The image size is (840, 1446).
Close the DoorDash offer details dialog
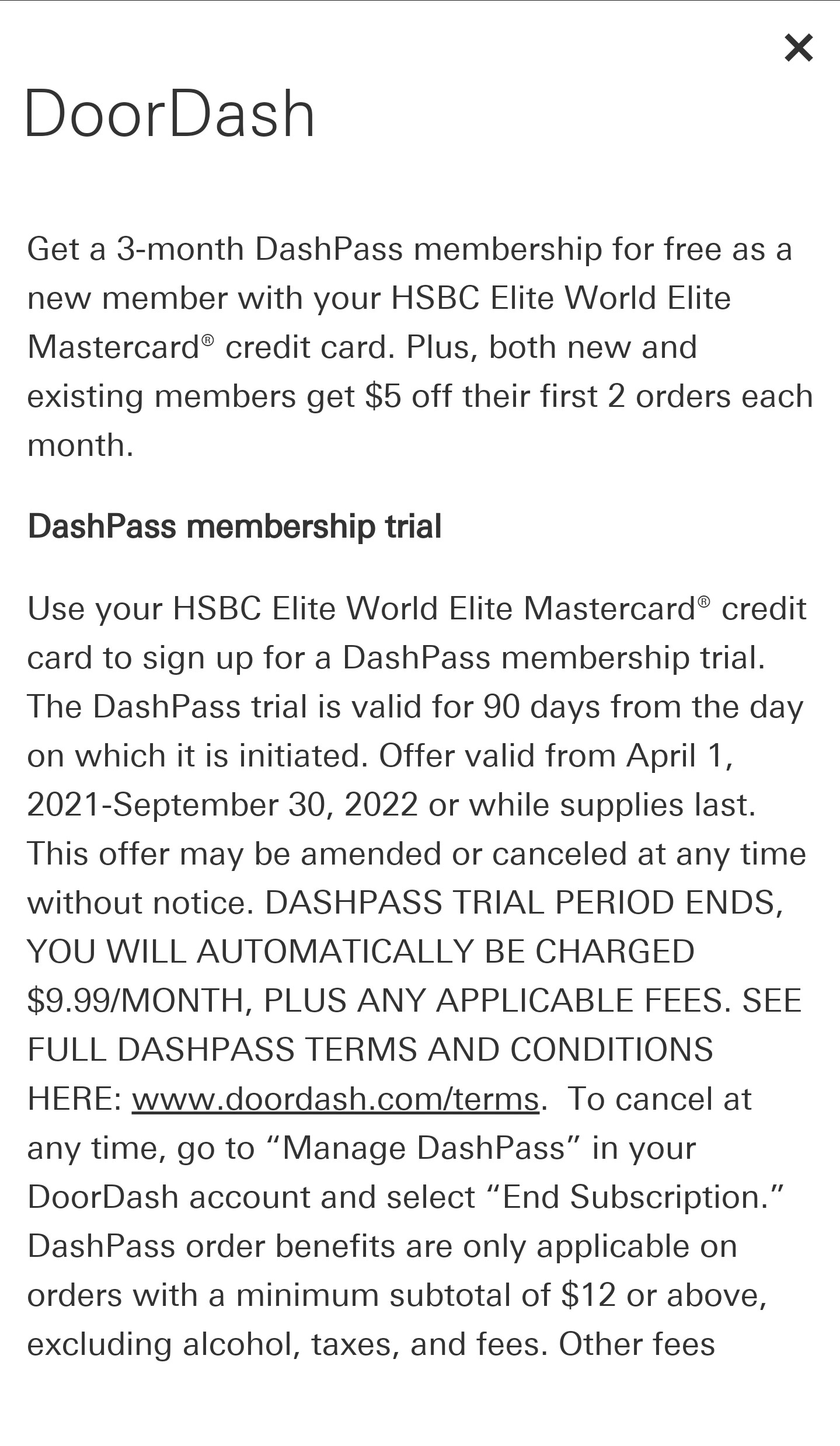(x=798, y=48)
